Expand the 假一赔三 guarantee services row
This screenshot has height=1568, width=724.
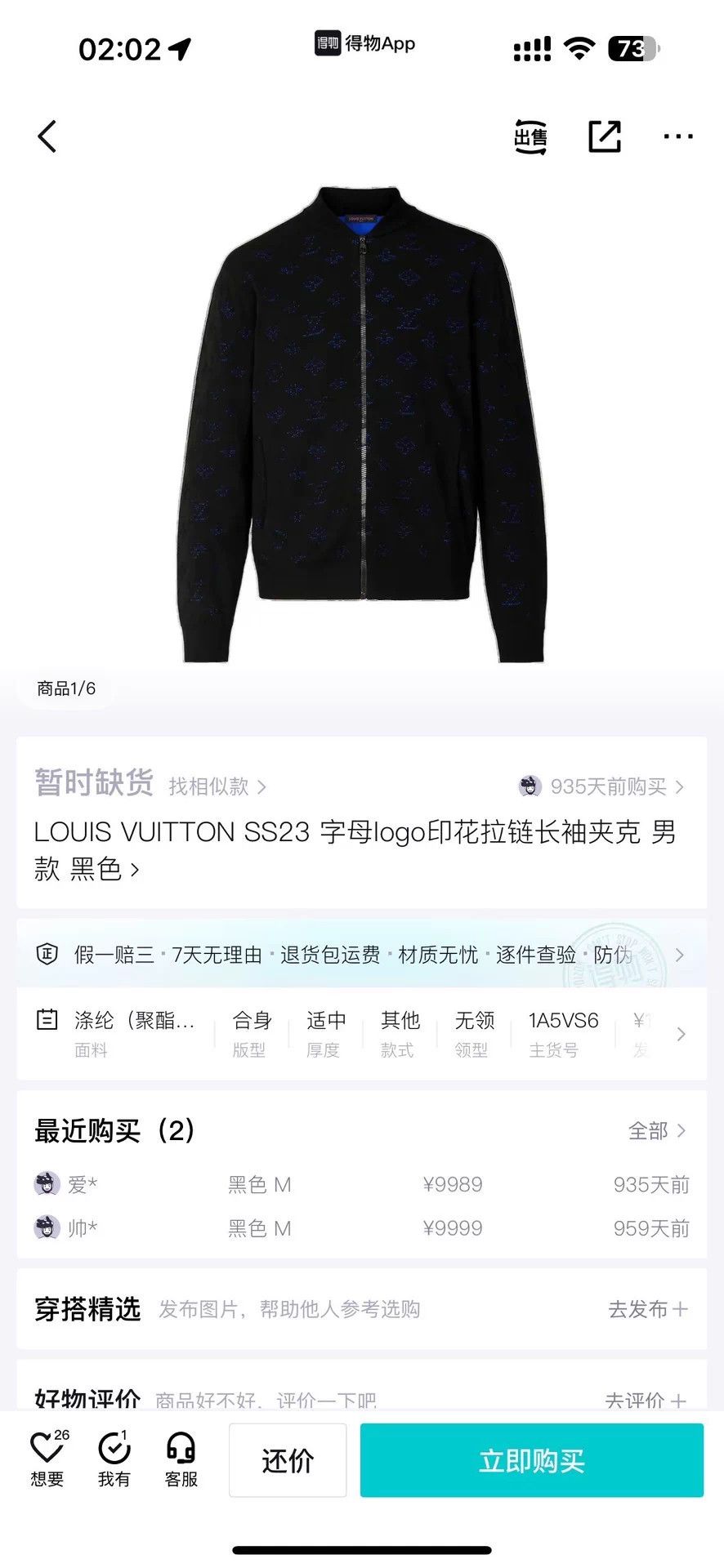click(362, 954)
